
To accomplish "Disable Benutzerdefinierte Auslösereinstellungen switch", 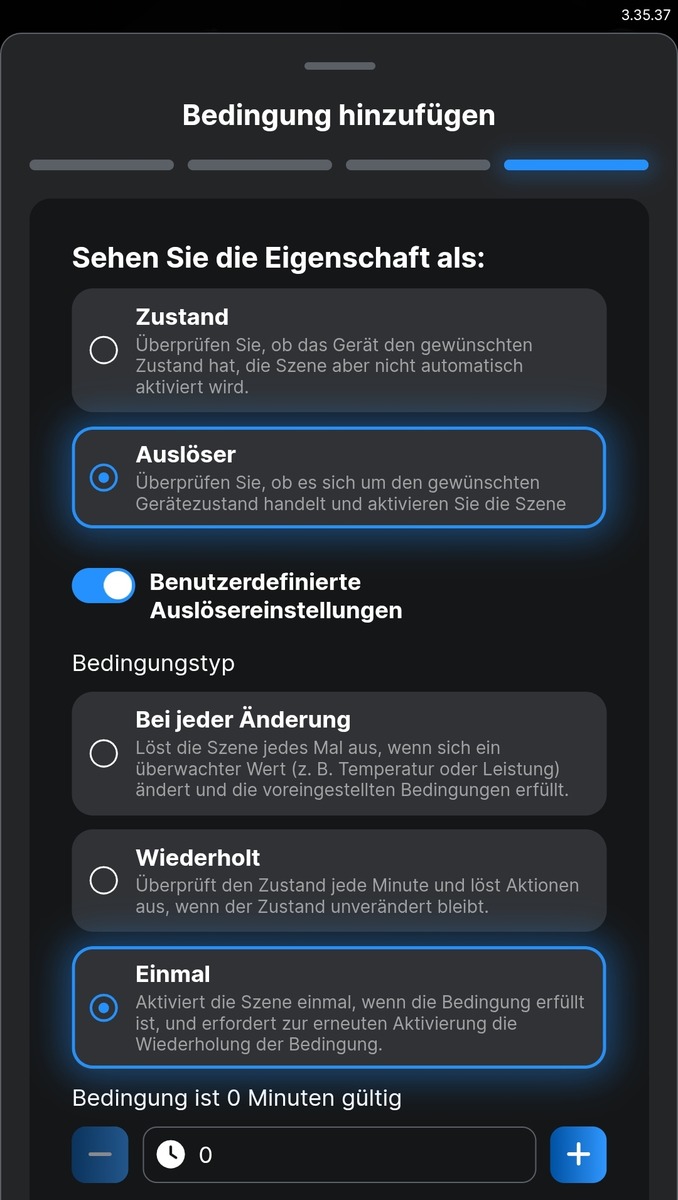I will [103, 586].
